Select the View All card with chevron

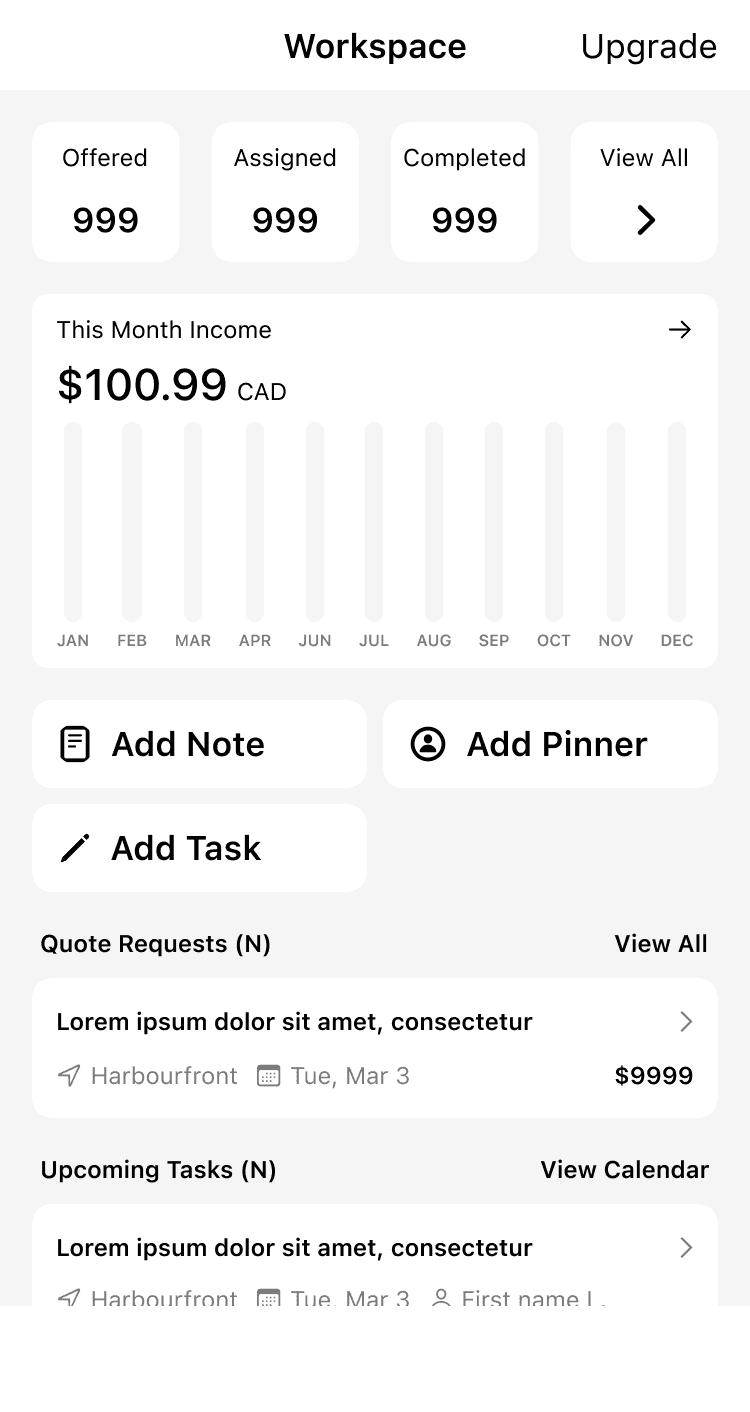click(644, 192)
